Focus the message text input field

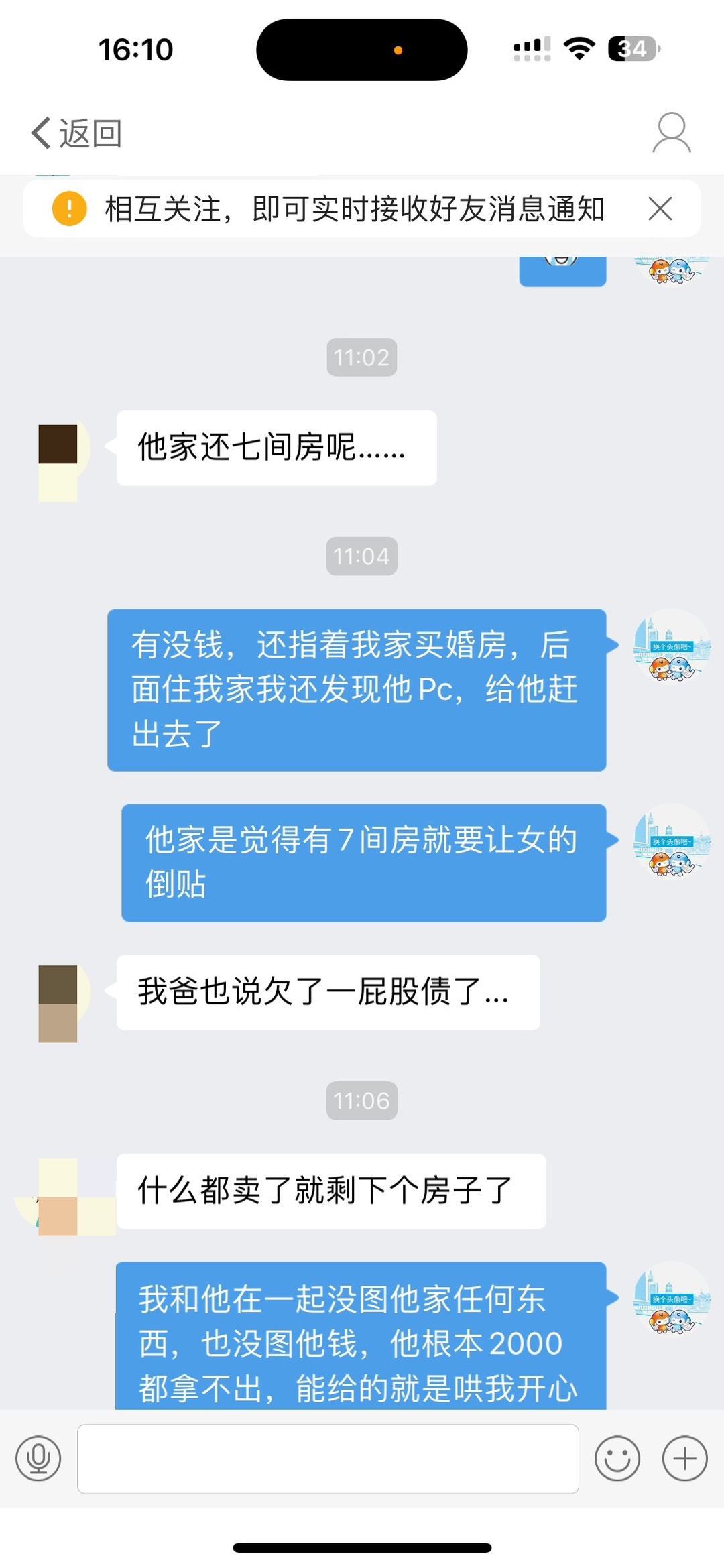328,1459
